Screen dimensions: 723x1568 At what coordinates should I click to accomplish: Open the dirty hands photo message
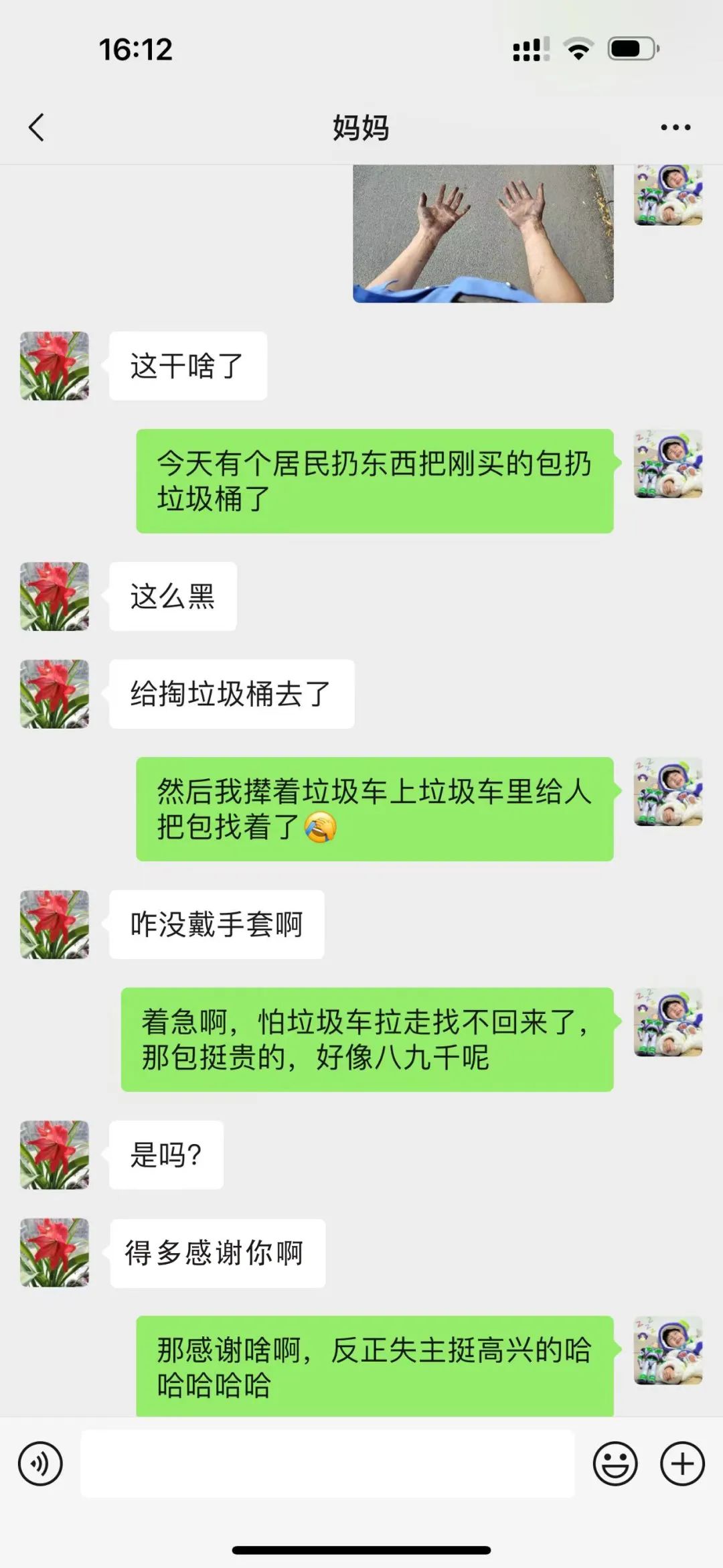pos(483,233)
